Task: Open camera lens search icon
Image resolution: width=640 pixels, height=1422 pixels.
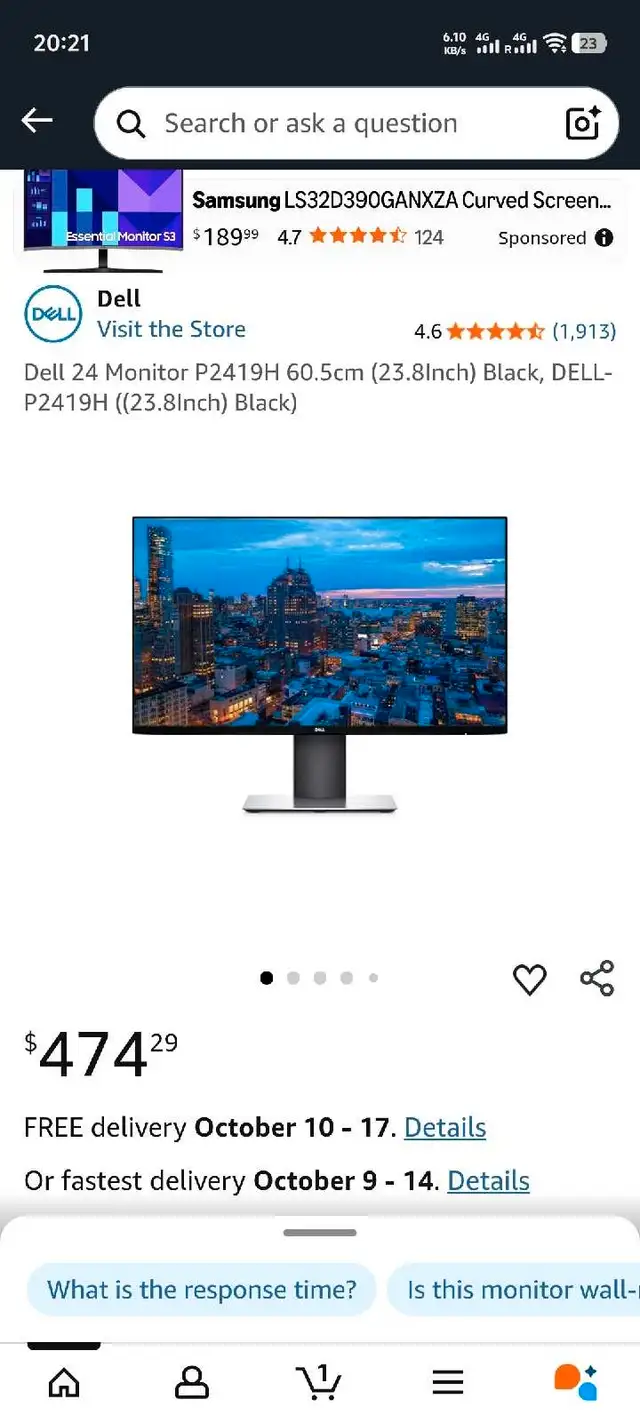Action: click(582, 123)
